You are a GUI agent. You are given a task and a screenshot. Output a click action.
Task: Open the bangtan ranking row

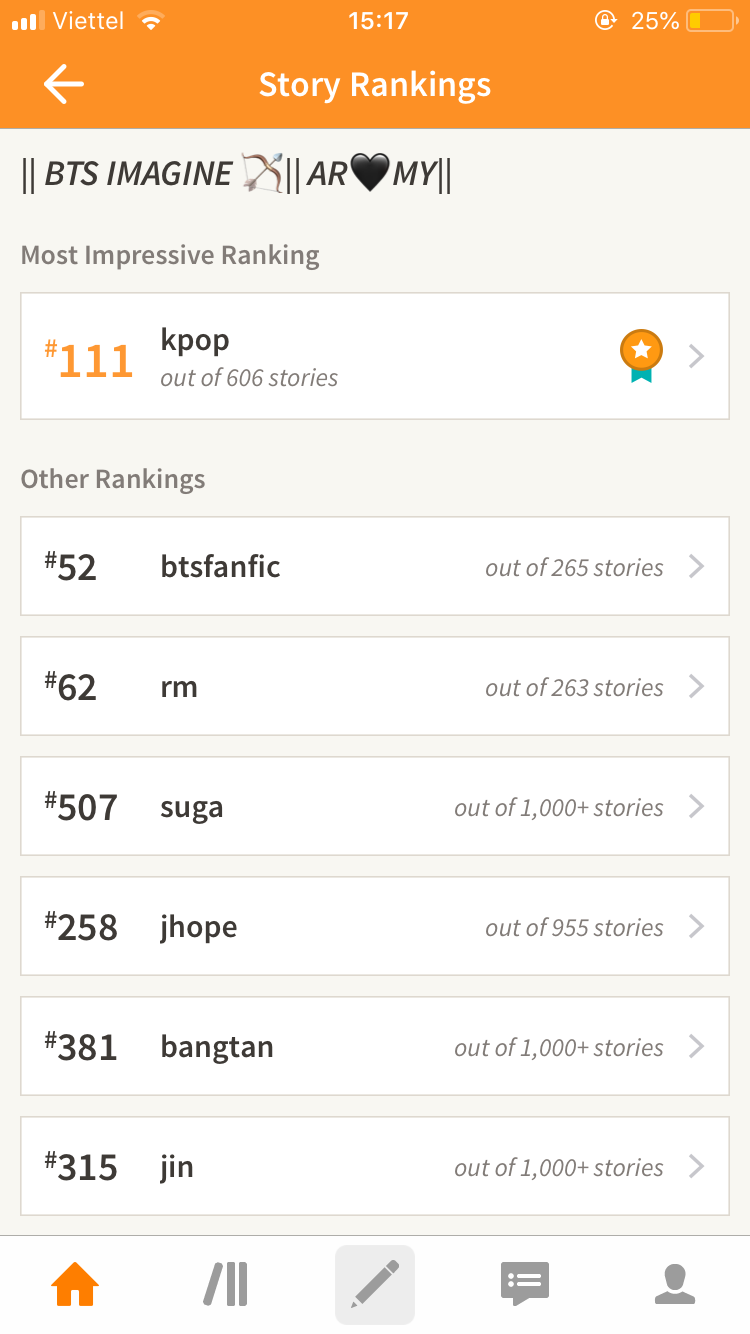point(374,1046)
